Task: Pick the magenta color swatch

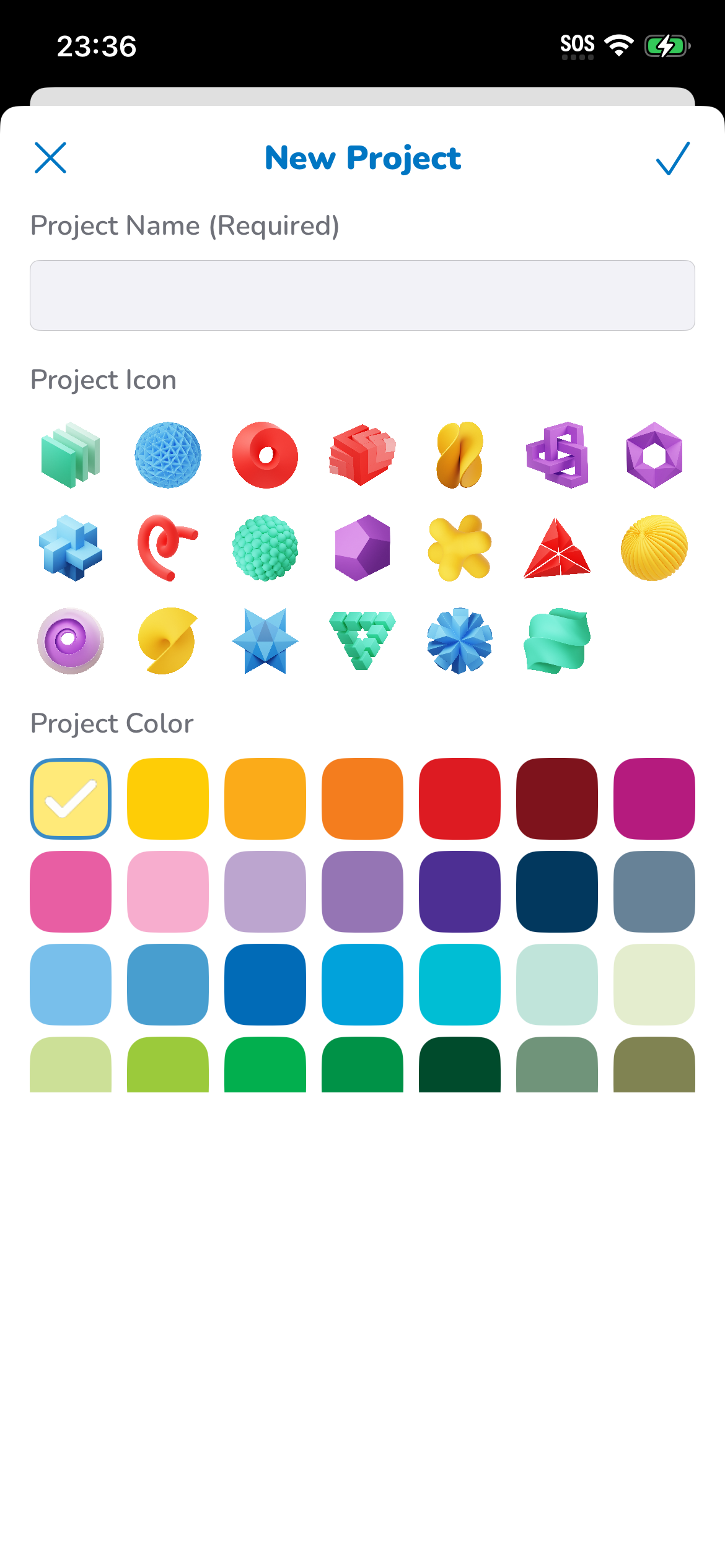Action: coord(654,799)
